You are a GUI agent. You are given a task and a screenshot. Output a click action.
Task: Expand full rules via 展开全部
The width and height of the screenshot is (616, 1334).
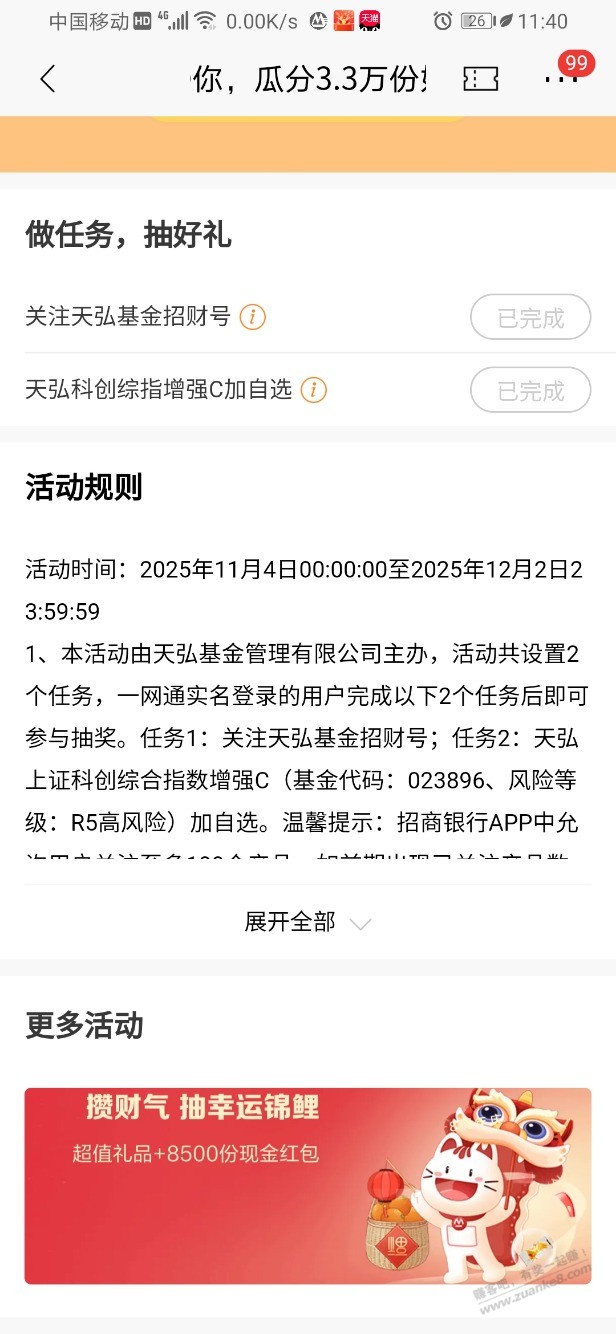pyautogui.click(x=307, y=922)
